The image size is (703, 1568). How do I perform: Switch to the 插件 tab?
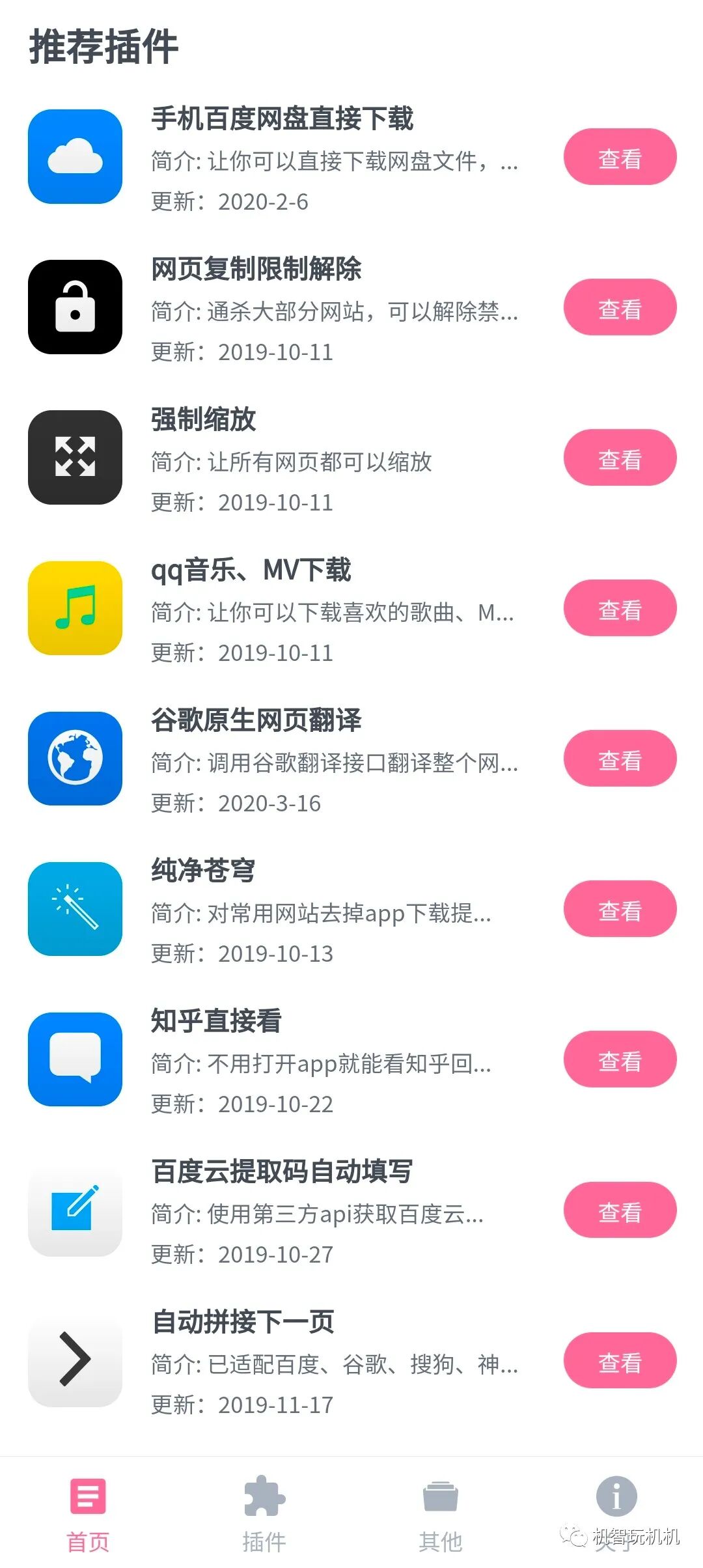(x=264, y=1512)
